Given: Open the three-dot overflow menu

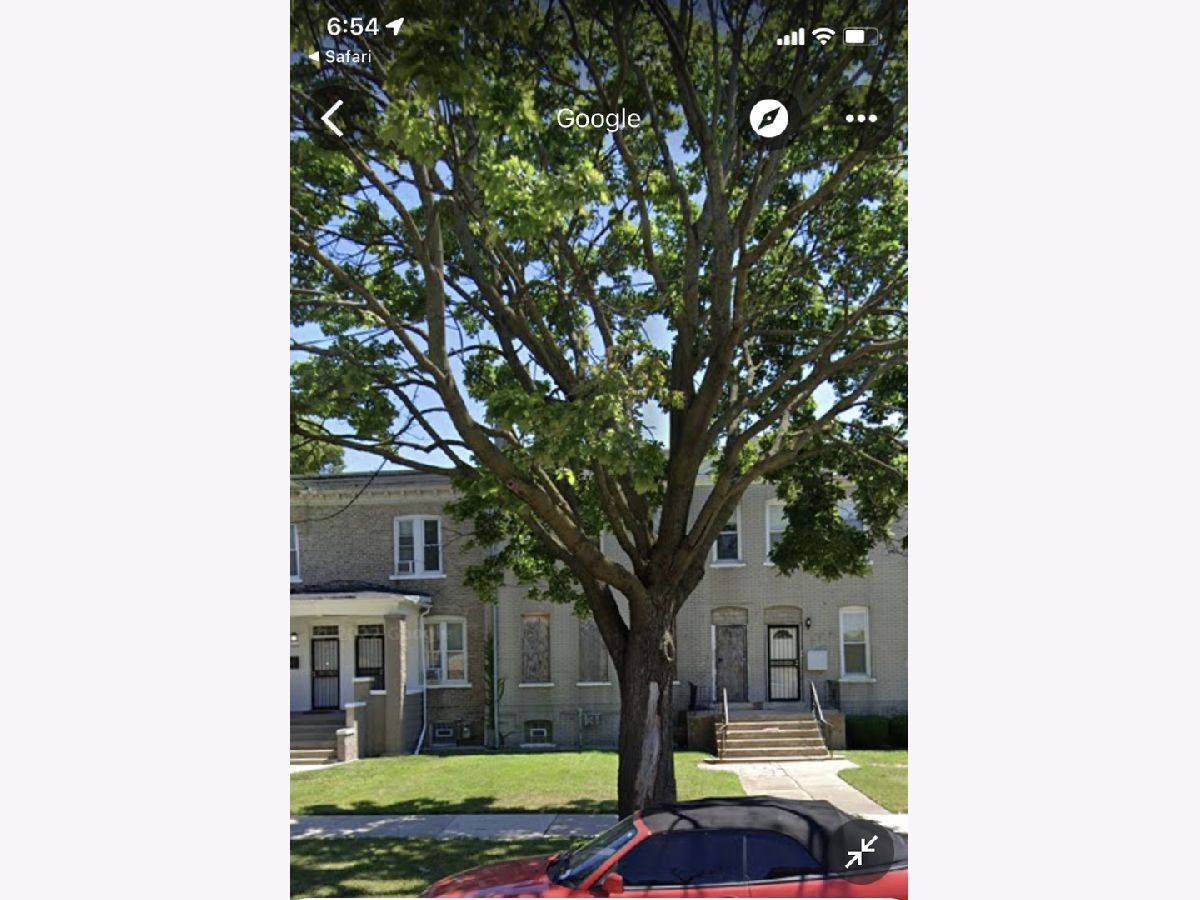Looking at the screenshot, I should (x=860, y=118).
